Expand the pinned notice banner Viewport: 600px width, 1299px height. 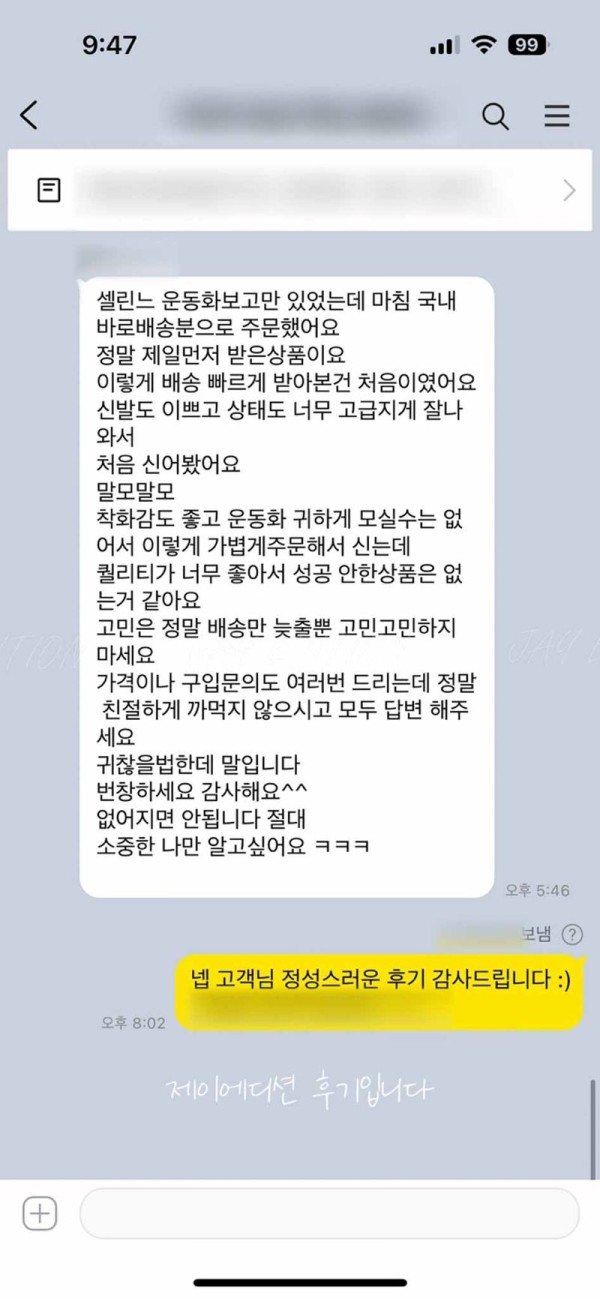click(x=568, y=190)
